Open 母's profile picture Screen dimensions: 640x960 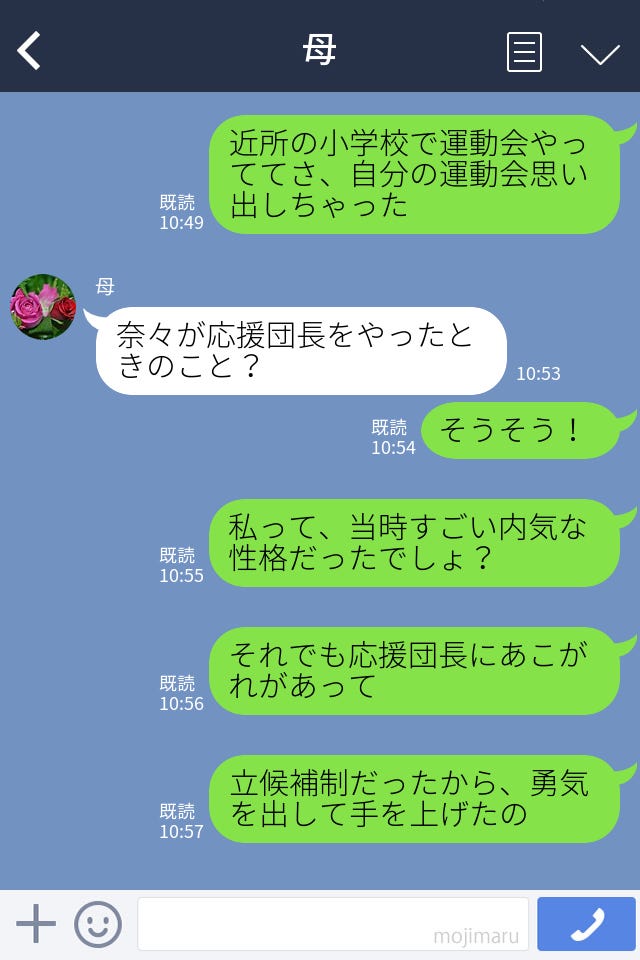tap(43, 307)
